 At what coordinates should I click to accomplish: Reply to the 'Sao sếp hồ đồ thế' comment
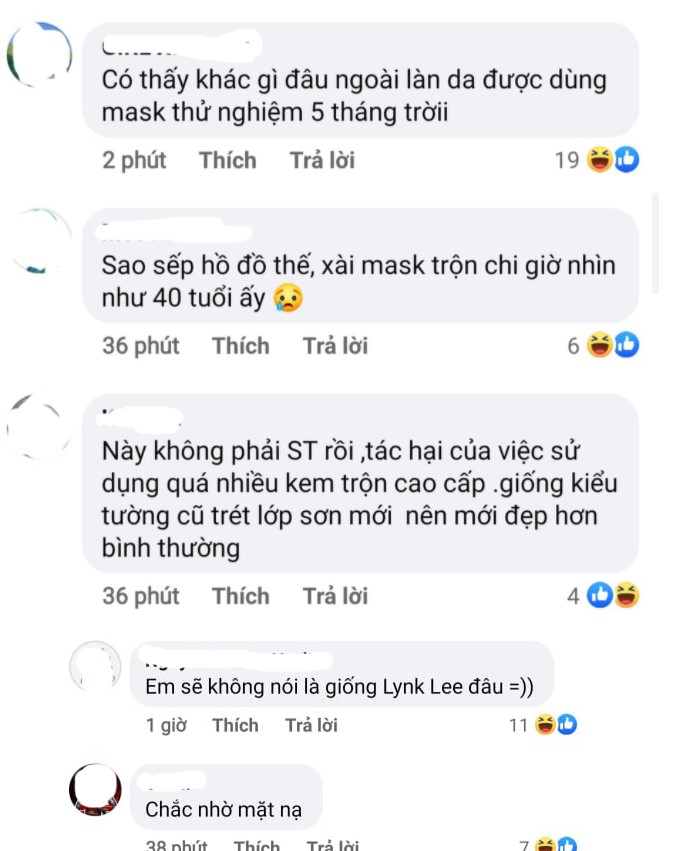(x=335, y=346)
